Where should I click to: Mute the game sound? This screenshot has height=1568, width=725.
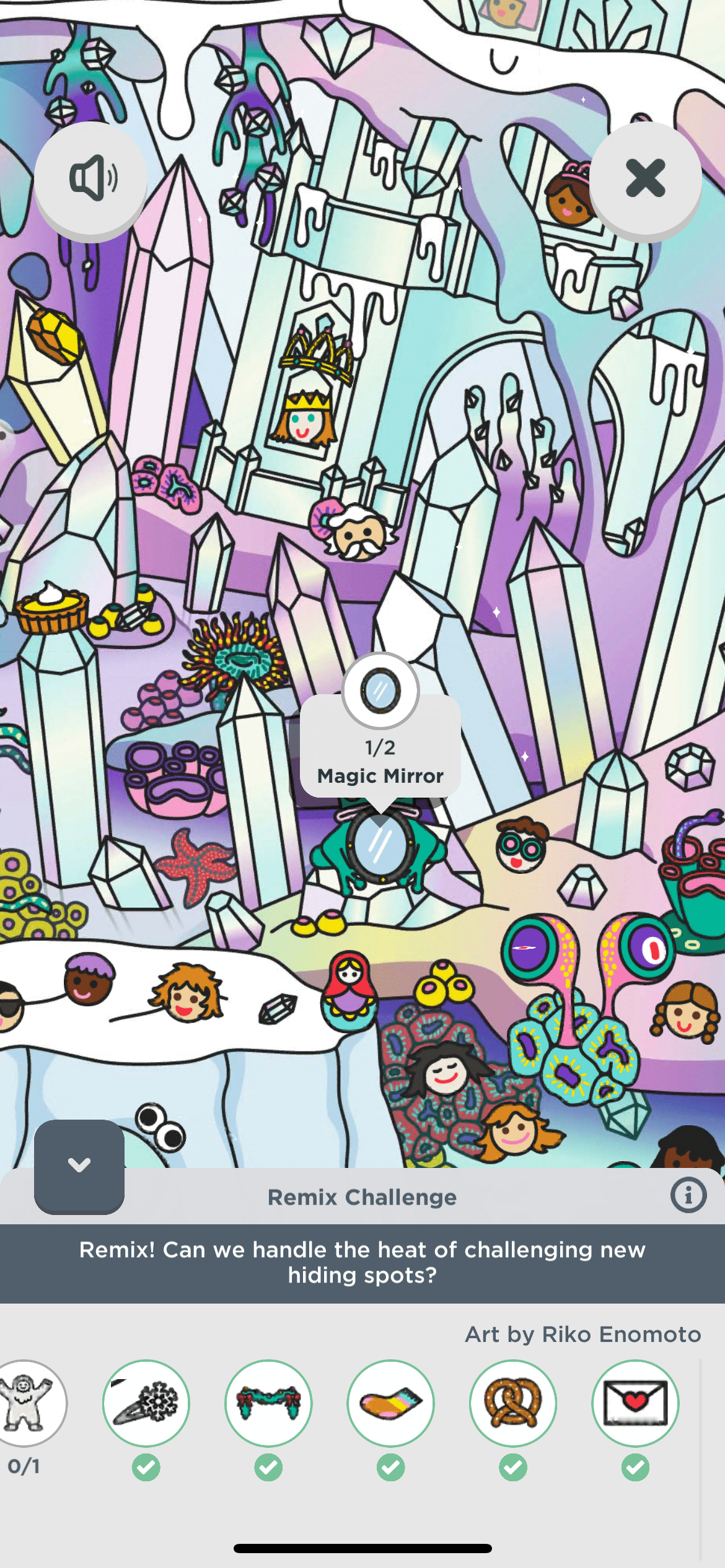point(90,178)
